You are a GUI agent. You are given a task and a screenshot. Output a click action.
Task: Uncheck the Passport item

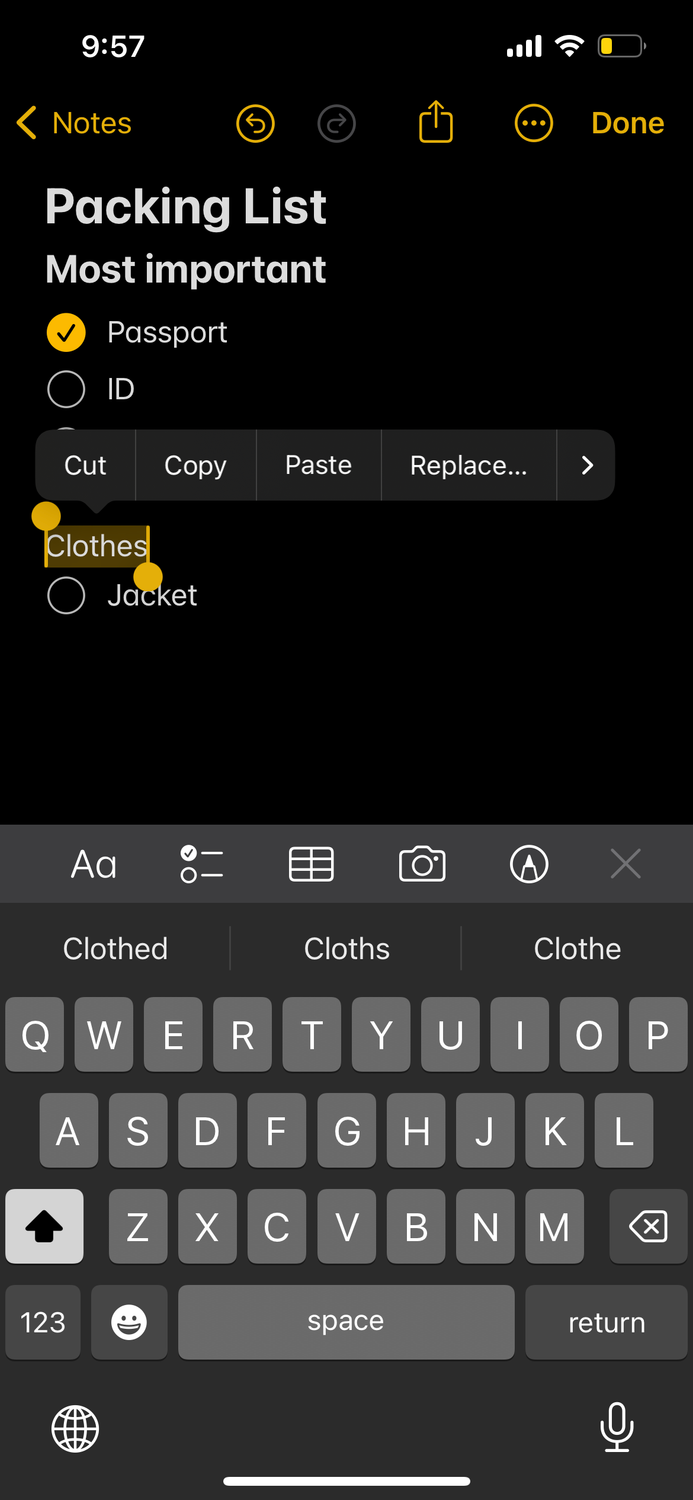(x=66, y=333)
